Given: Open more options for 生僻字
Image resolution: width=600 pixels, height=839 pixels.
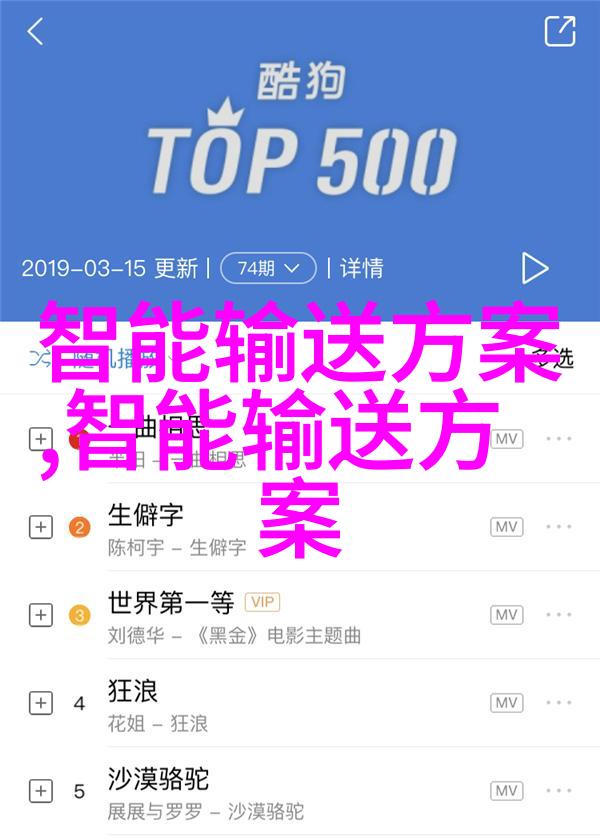Looking at the screenshot, I should point(559,527).
